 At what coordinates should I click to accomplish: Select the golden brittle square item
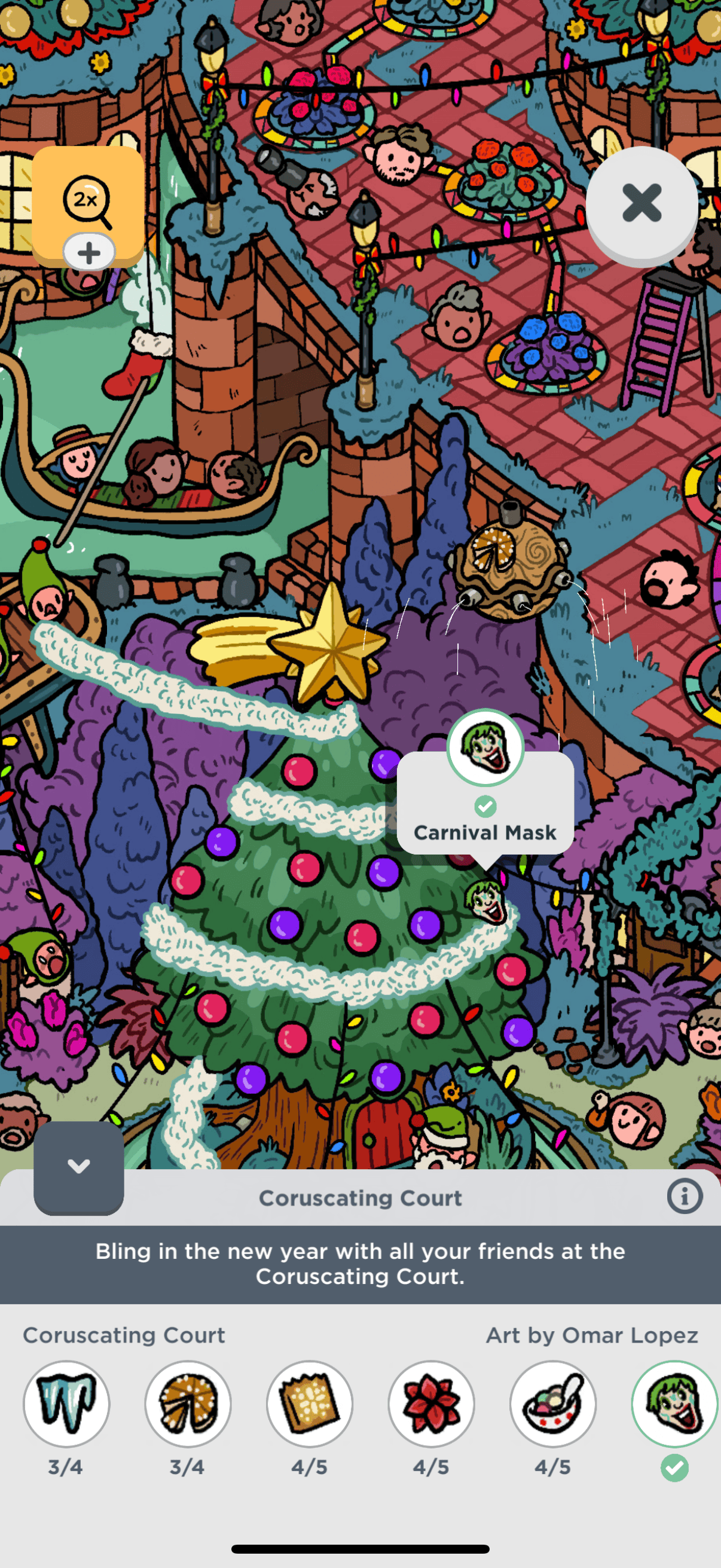[x=310, y=1404]
